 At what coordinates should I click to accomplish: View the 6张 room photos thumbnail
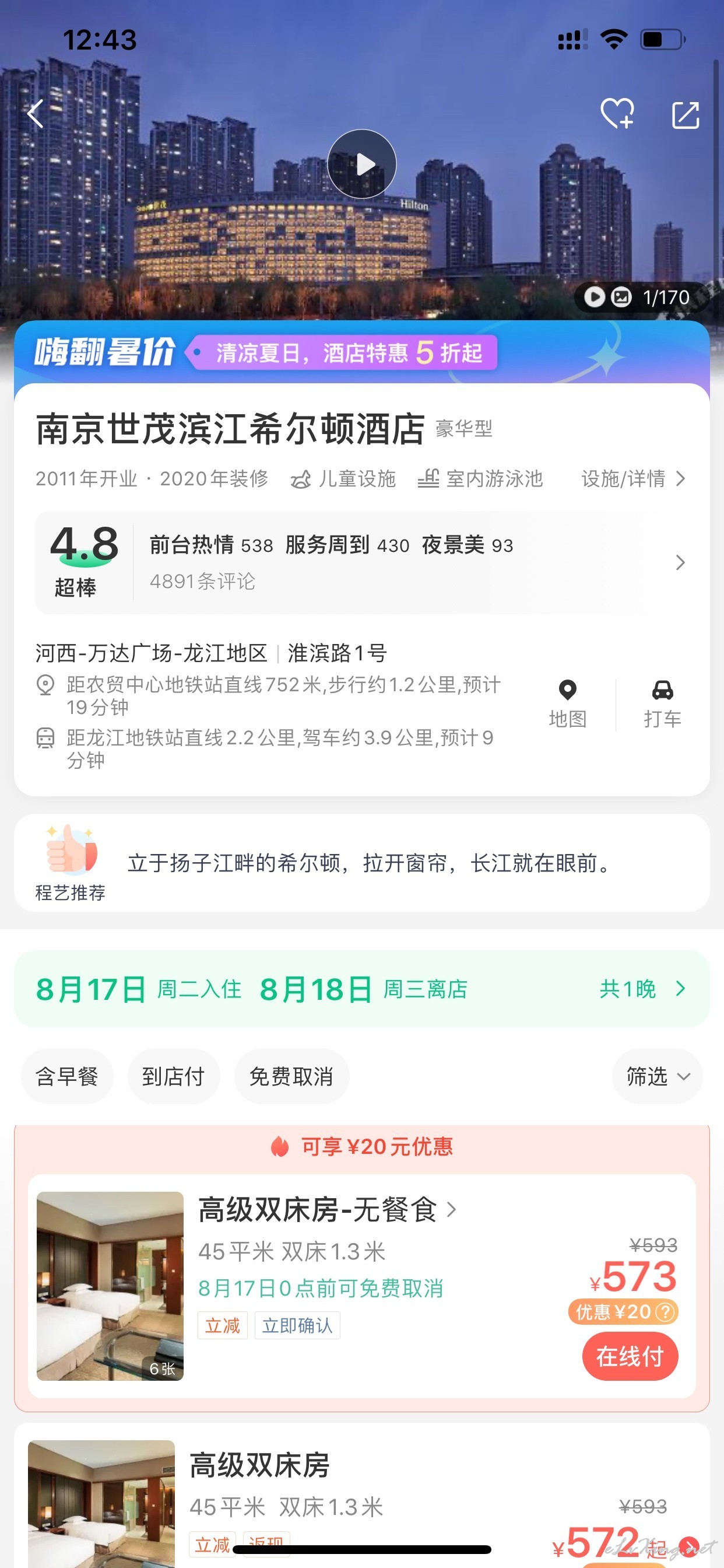pyautogui.click(x=110, y=1286)
